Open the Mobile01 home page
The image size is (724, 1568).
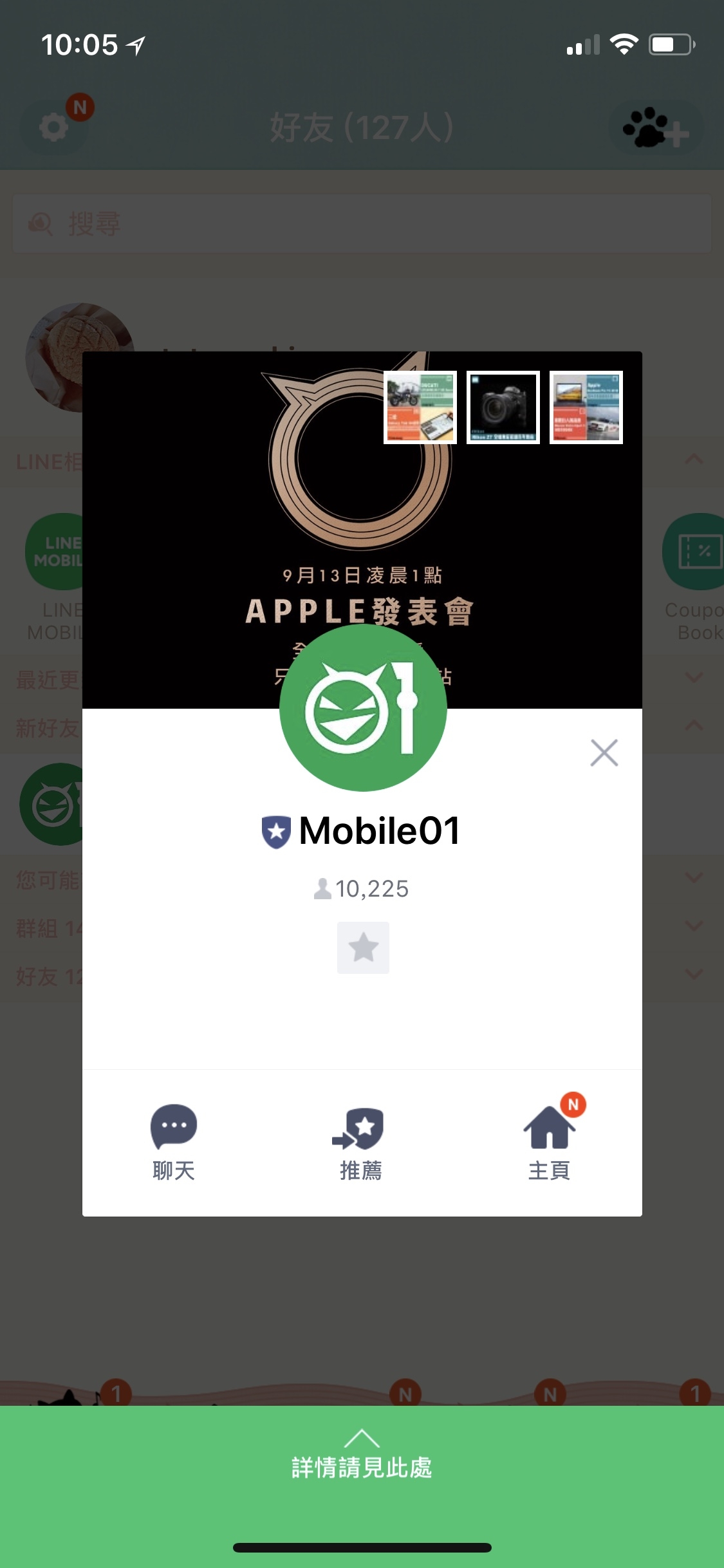tap(549, 1141)
